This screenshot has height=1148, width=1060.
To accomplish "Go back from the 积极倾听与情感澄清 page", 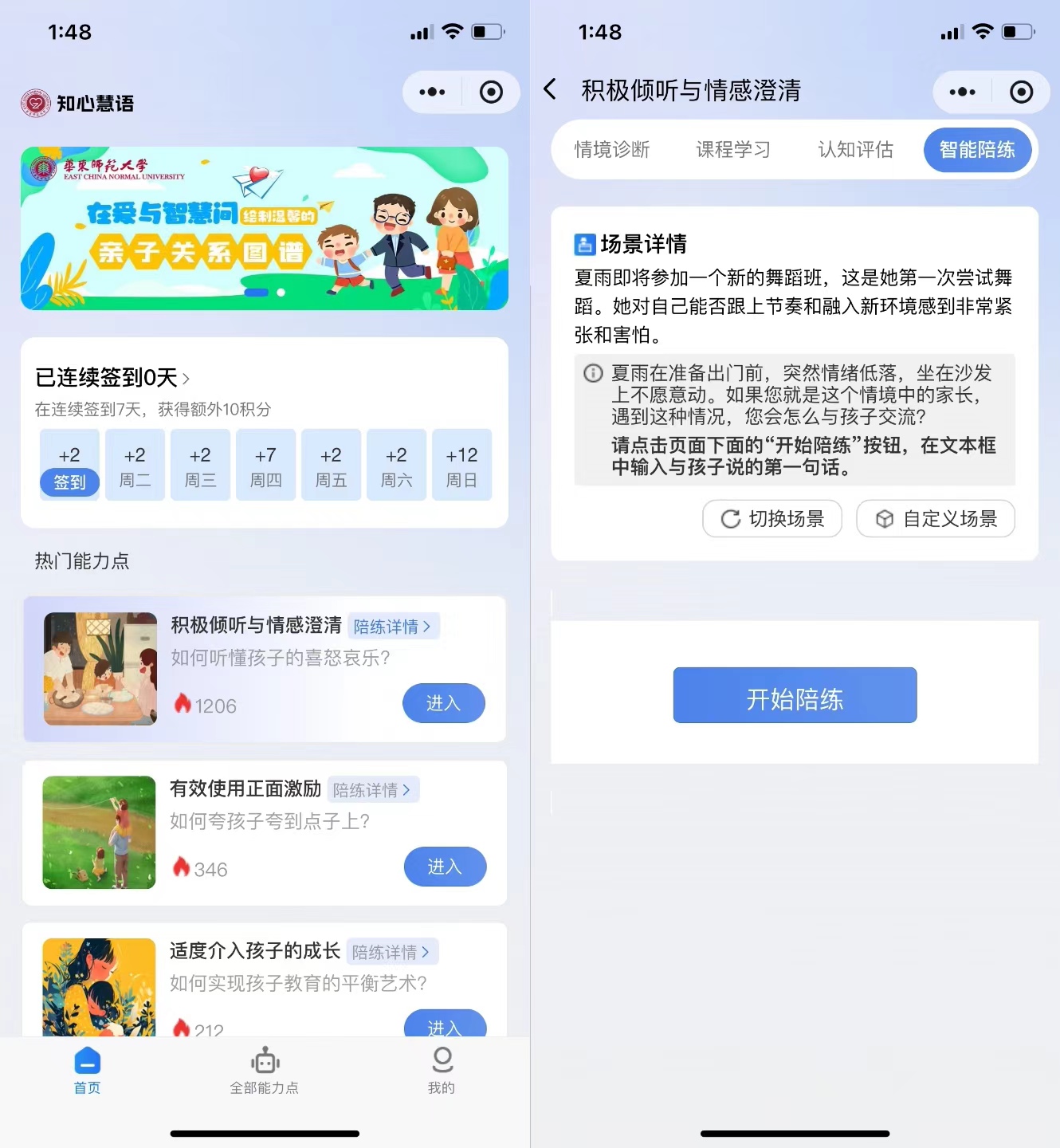I will [550, 89].
